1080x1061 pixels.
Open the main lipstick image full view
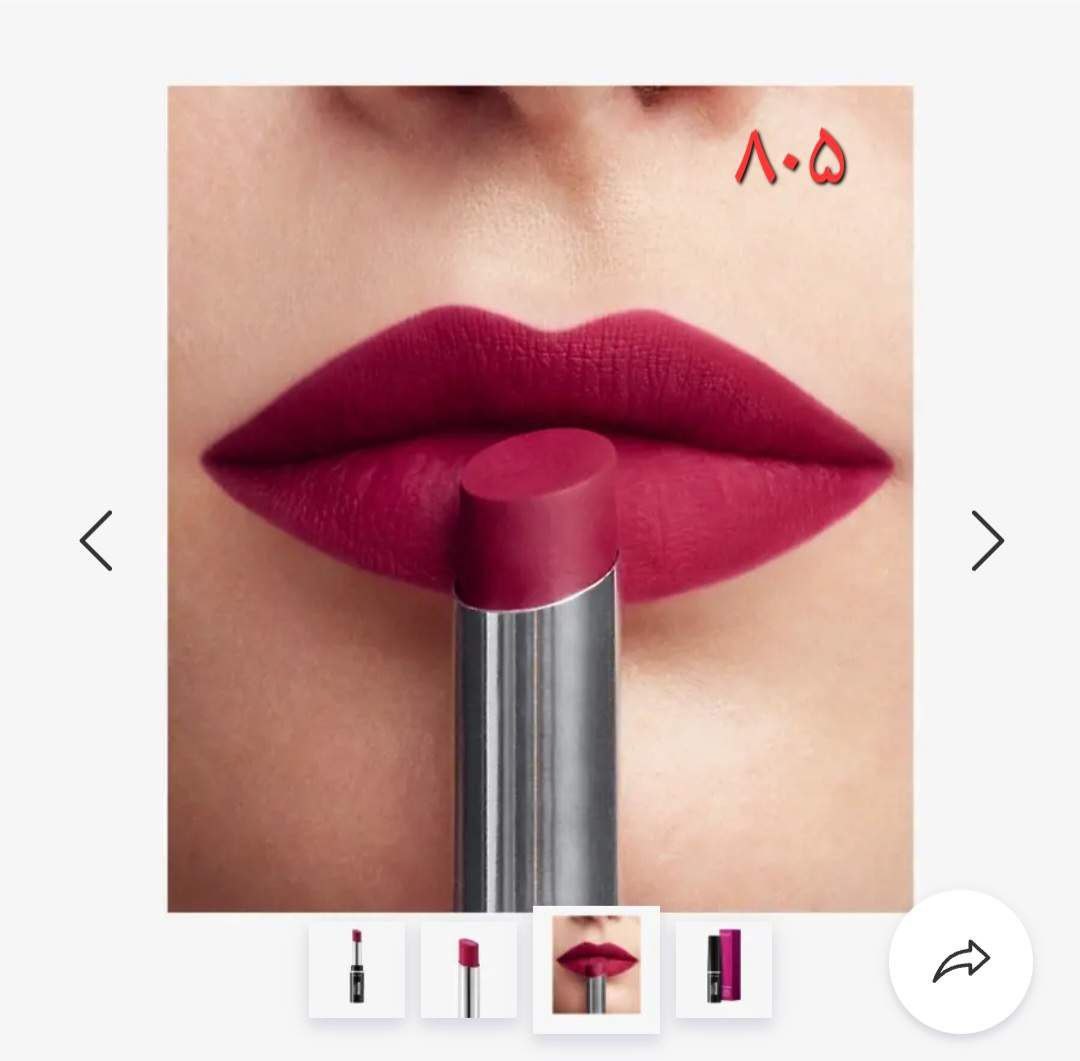(x=540, y=498)
